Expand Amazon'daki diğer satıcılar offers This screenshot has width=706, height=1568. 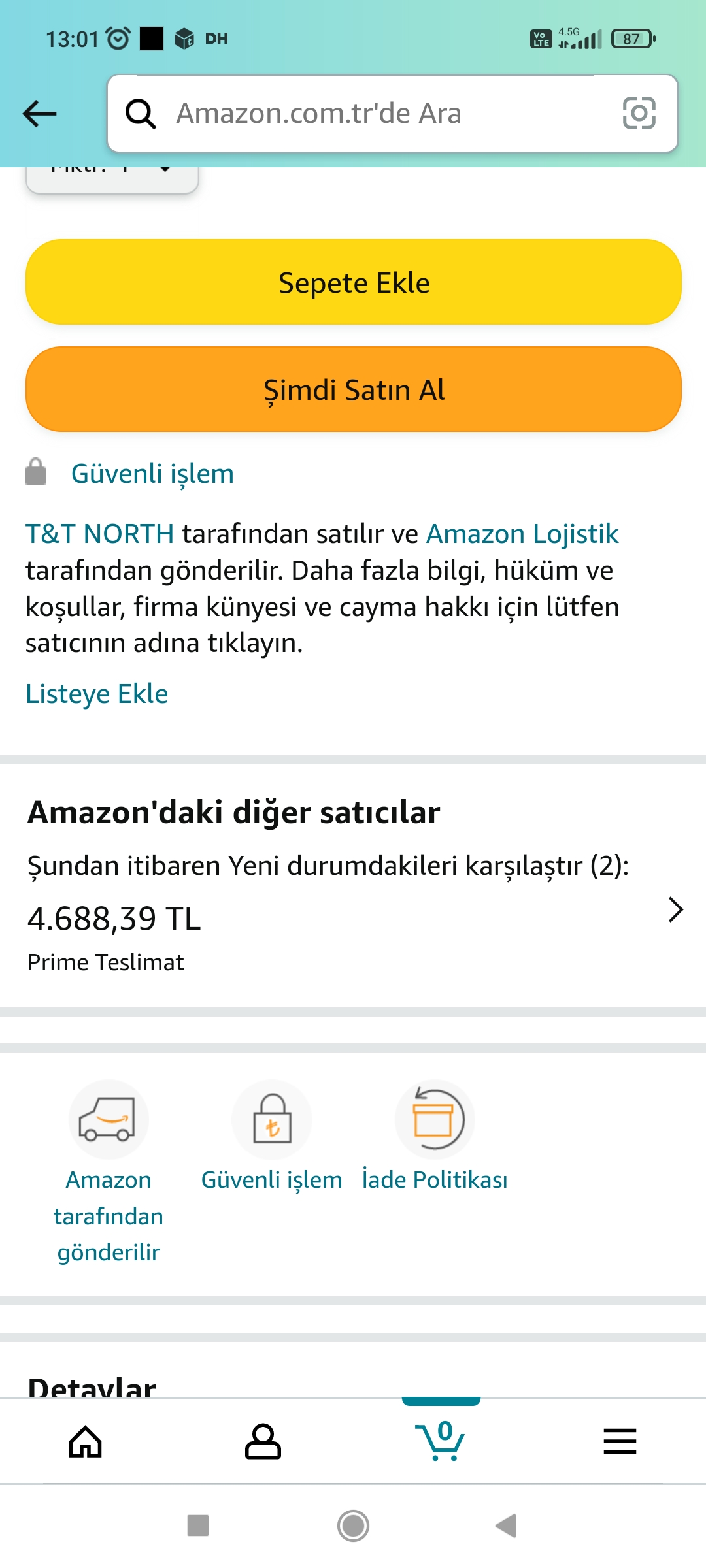353,909
